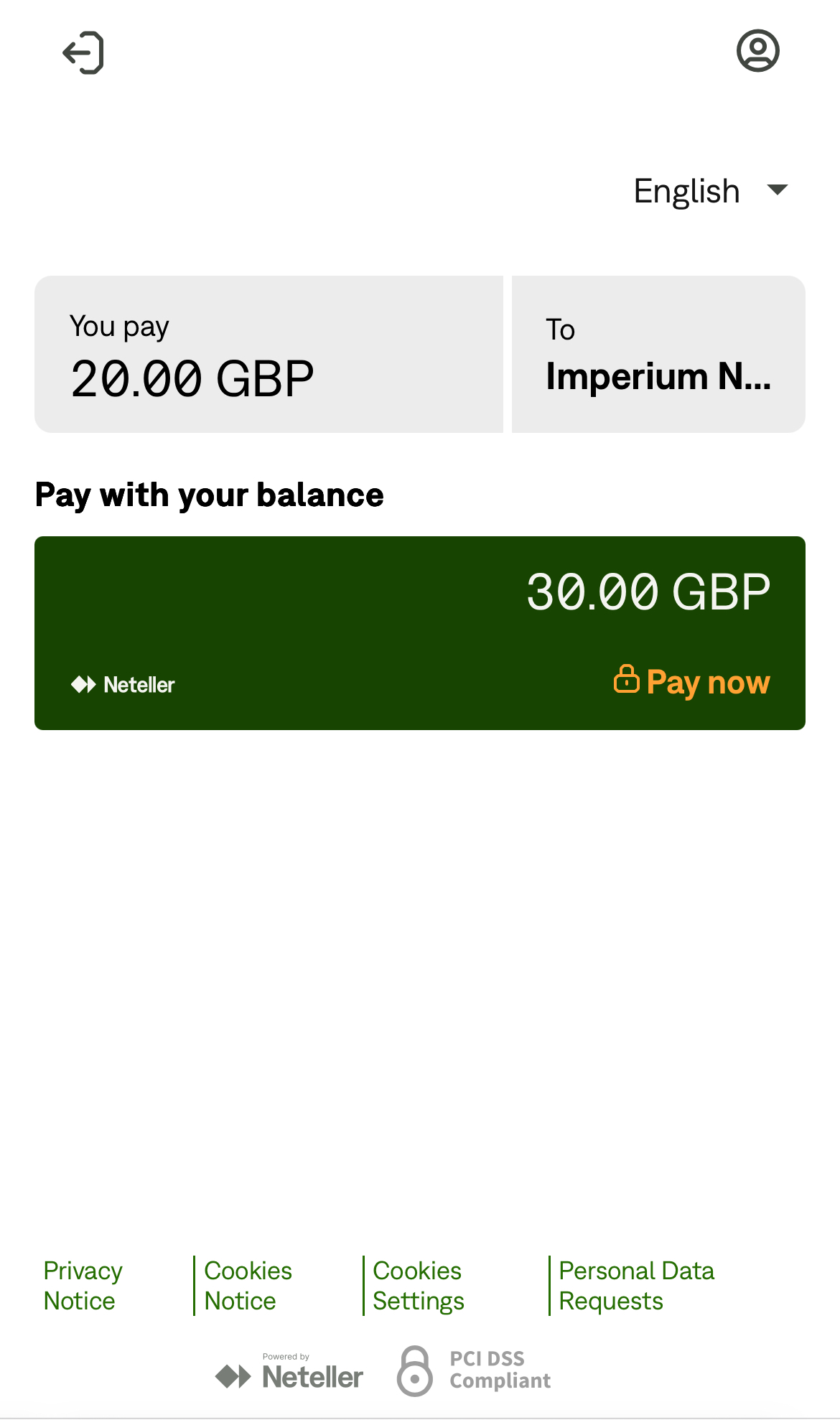Click the logout icon top left
Image resolution: width=840 pixels, height=1420 pixels.
click(x=84, y=53)
